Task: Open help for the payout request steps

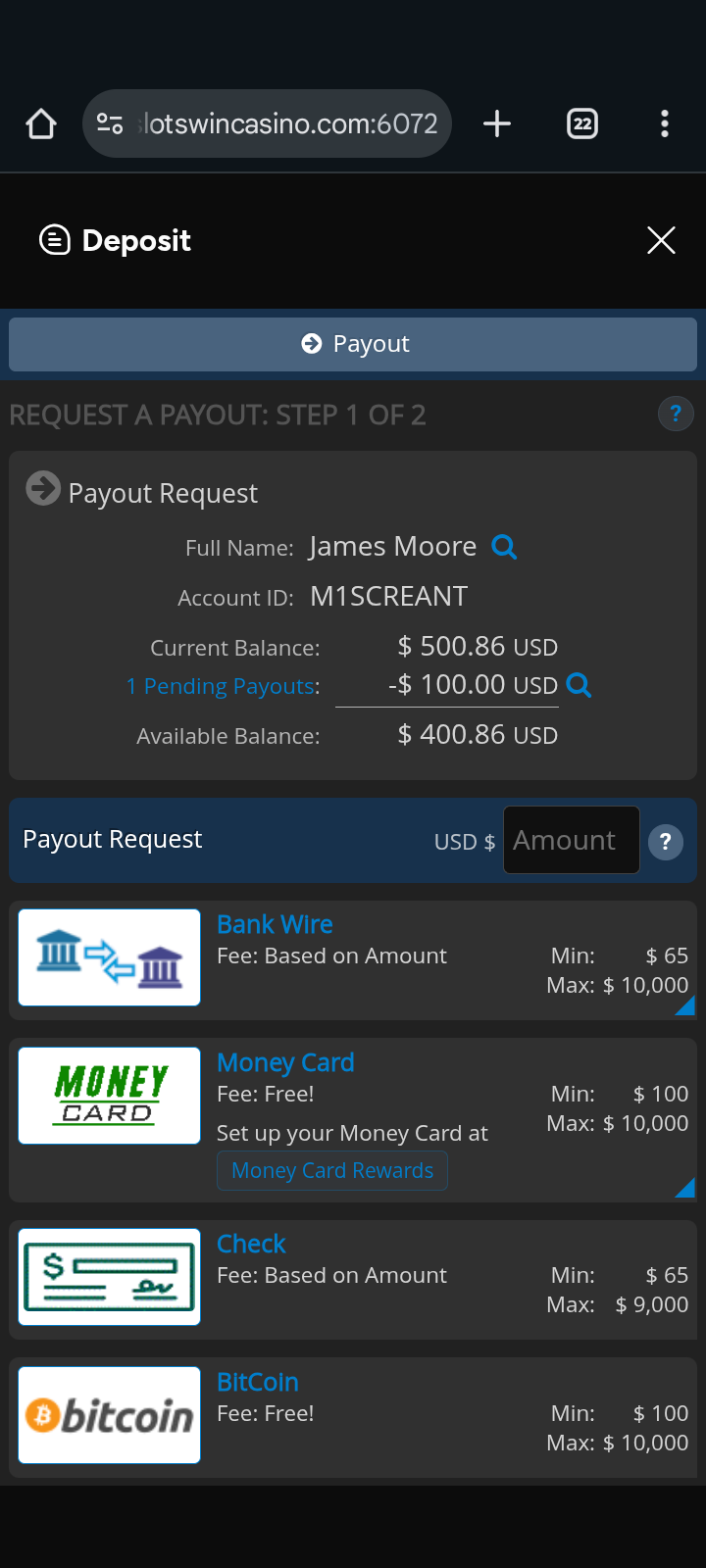Action: [x=675, y=414]
